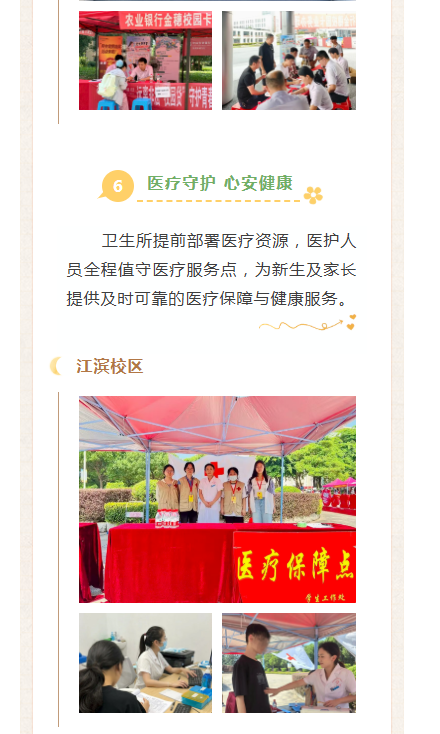Open the photo of nurse at computer desk

[145, 663]
